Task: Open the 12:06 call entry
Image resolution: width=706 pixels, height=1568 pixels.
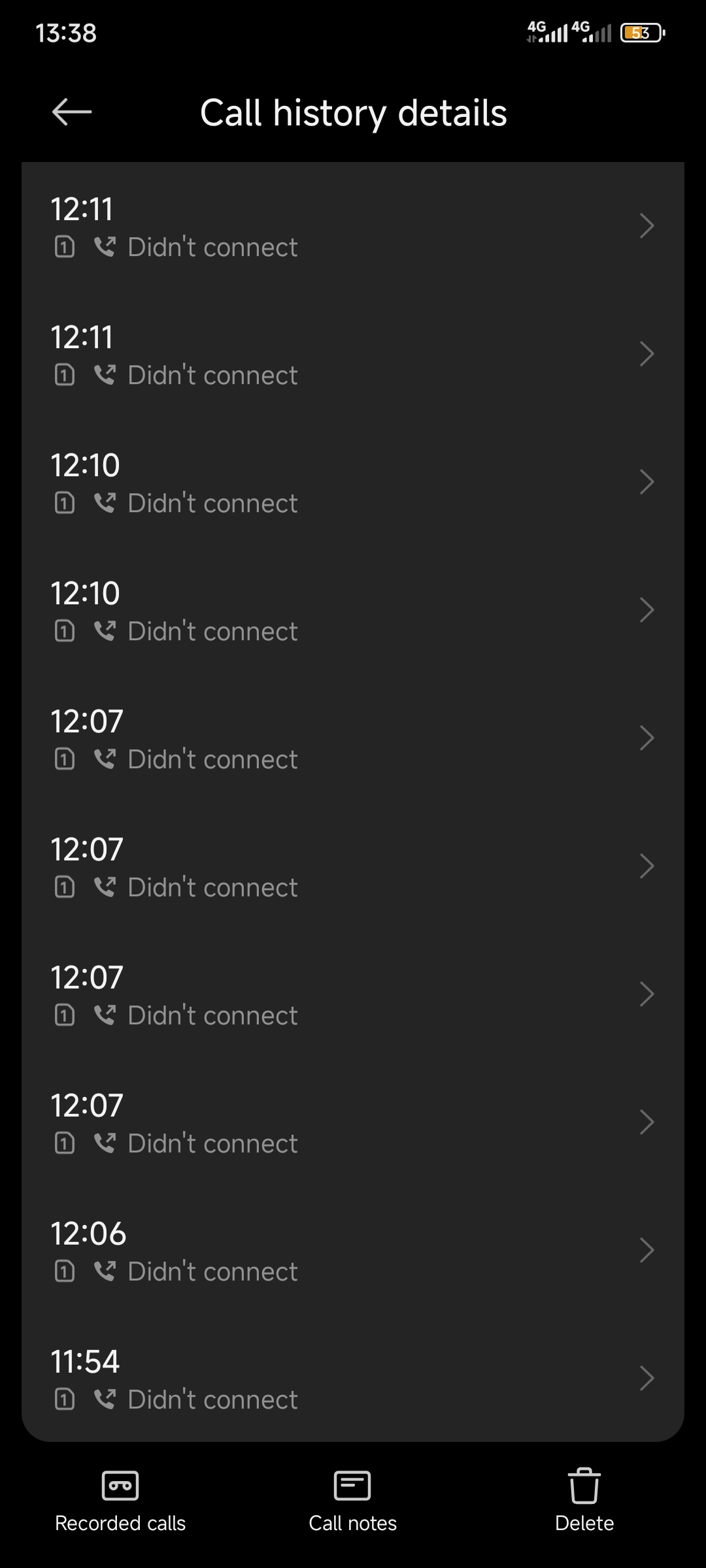Action: (x=353, y=1250)
